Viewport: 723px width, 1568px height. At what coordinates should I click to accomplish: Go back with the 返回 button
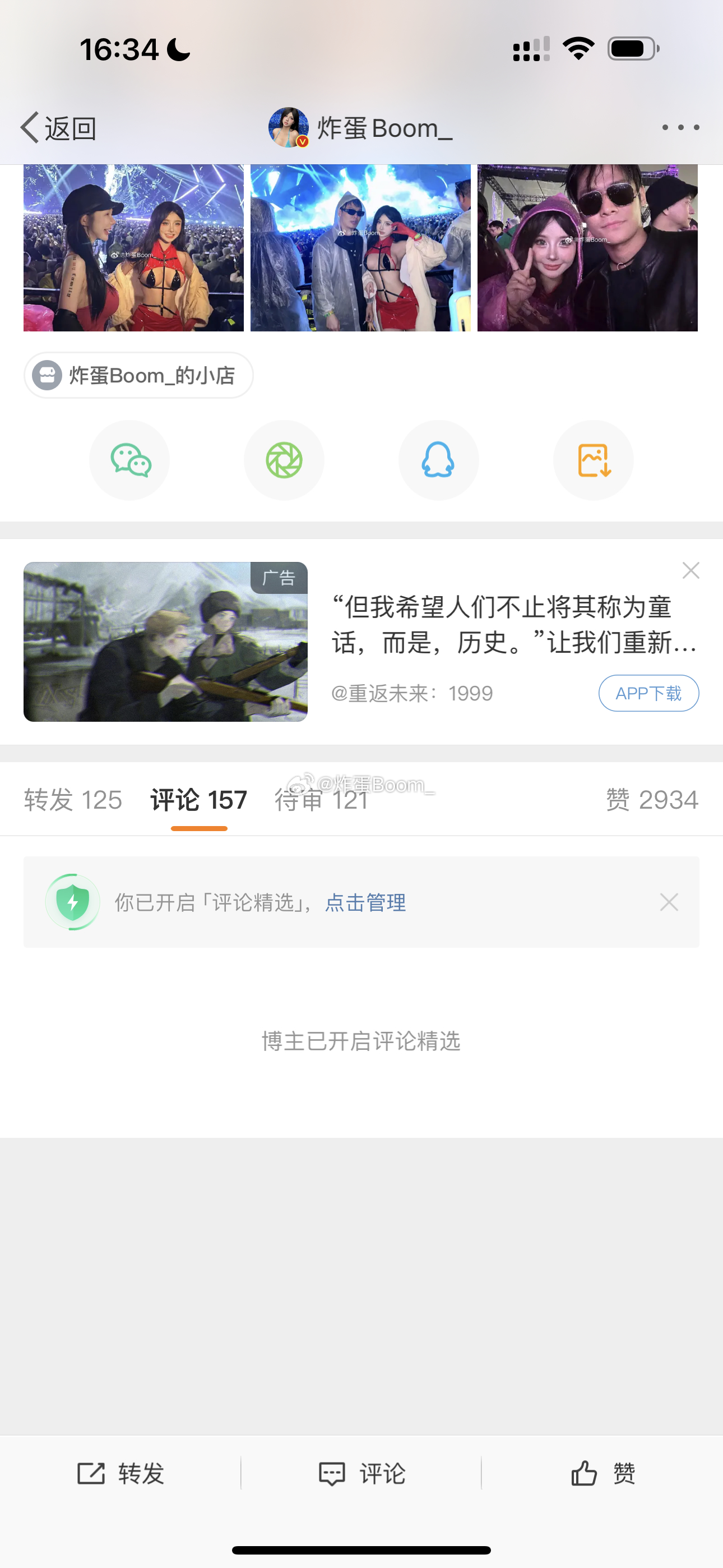(58, 128)
